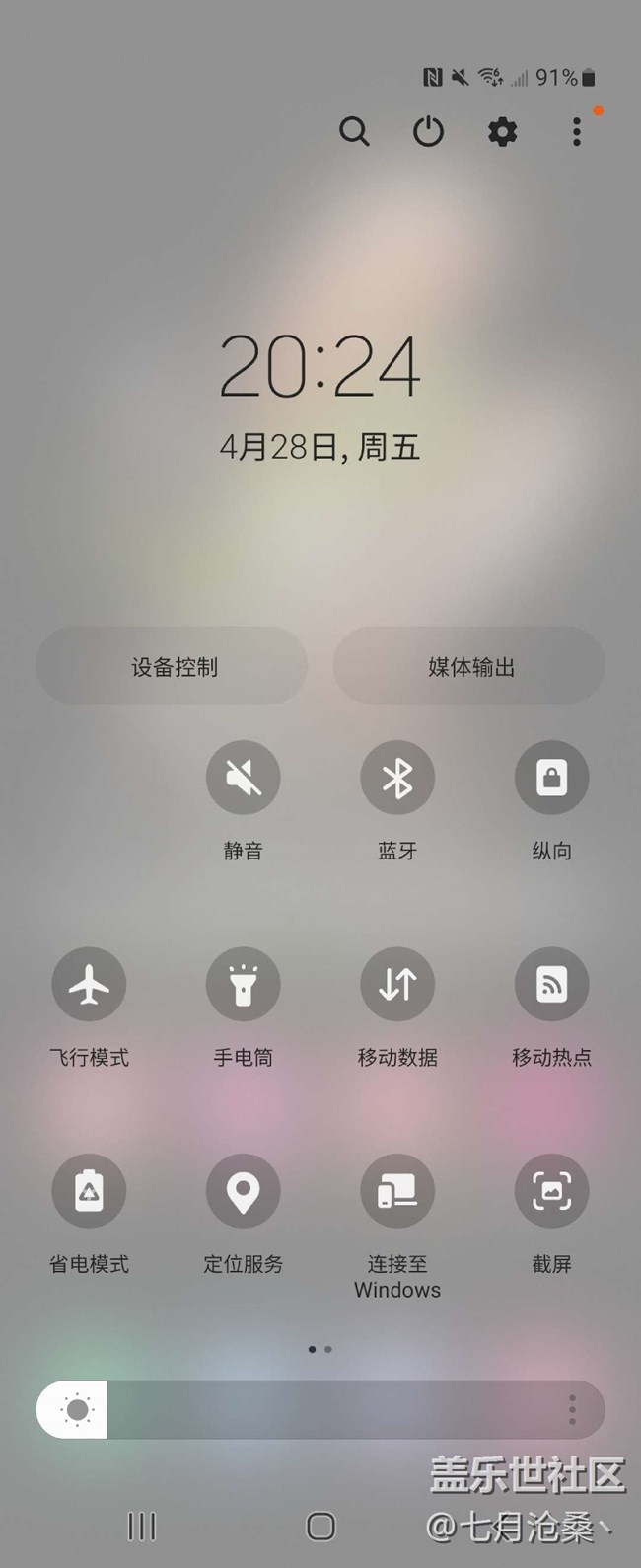Viewport: 641px width, 1568px height.
Task: Toggle 纵向 screen rotation lock
Action: (551, 779)
